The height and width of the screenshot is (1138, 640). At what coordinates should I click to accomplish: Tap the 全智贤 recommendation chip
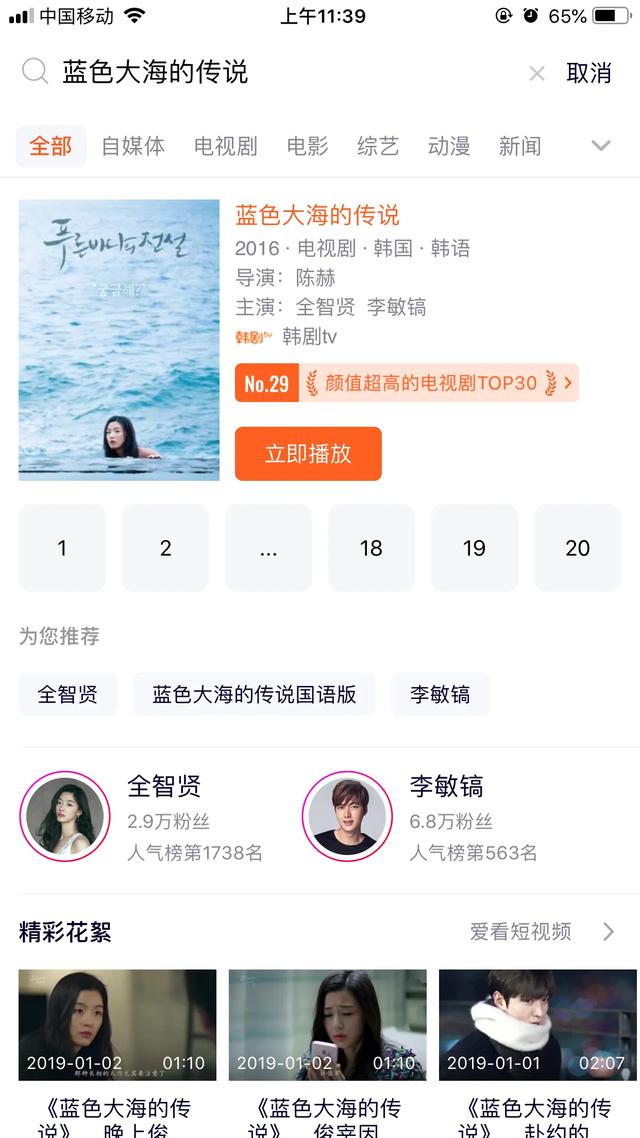[x=68, y=694]
